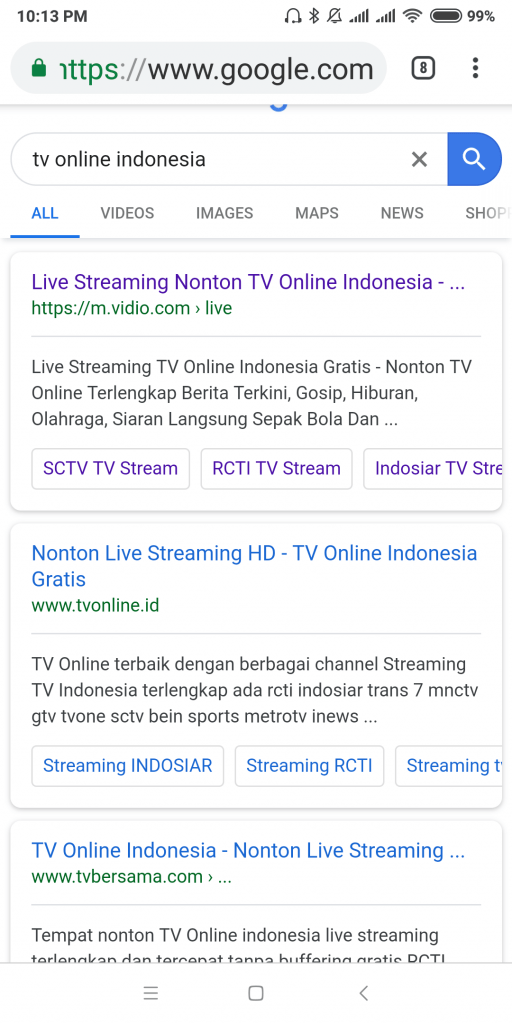Switch to the Videos tab

(127, 213)
